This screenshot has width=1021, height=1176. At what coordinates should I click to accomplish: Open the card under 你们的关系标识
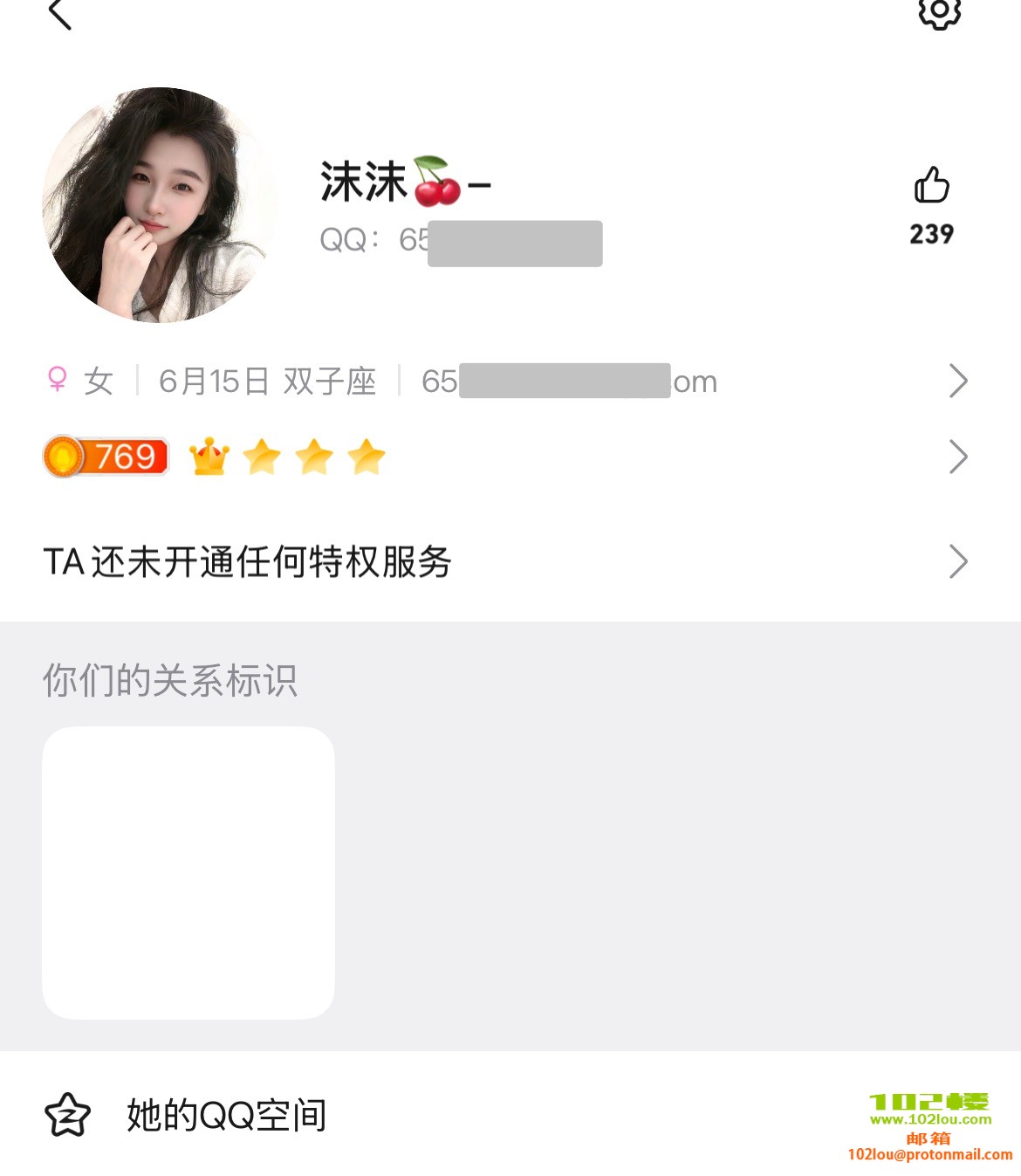click(188, 872)
